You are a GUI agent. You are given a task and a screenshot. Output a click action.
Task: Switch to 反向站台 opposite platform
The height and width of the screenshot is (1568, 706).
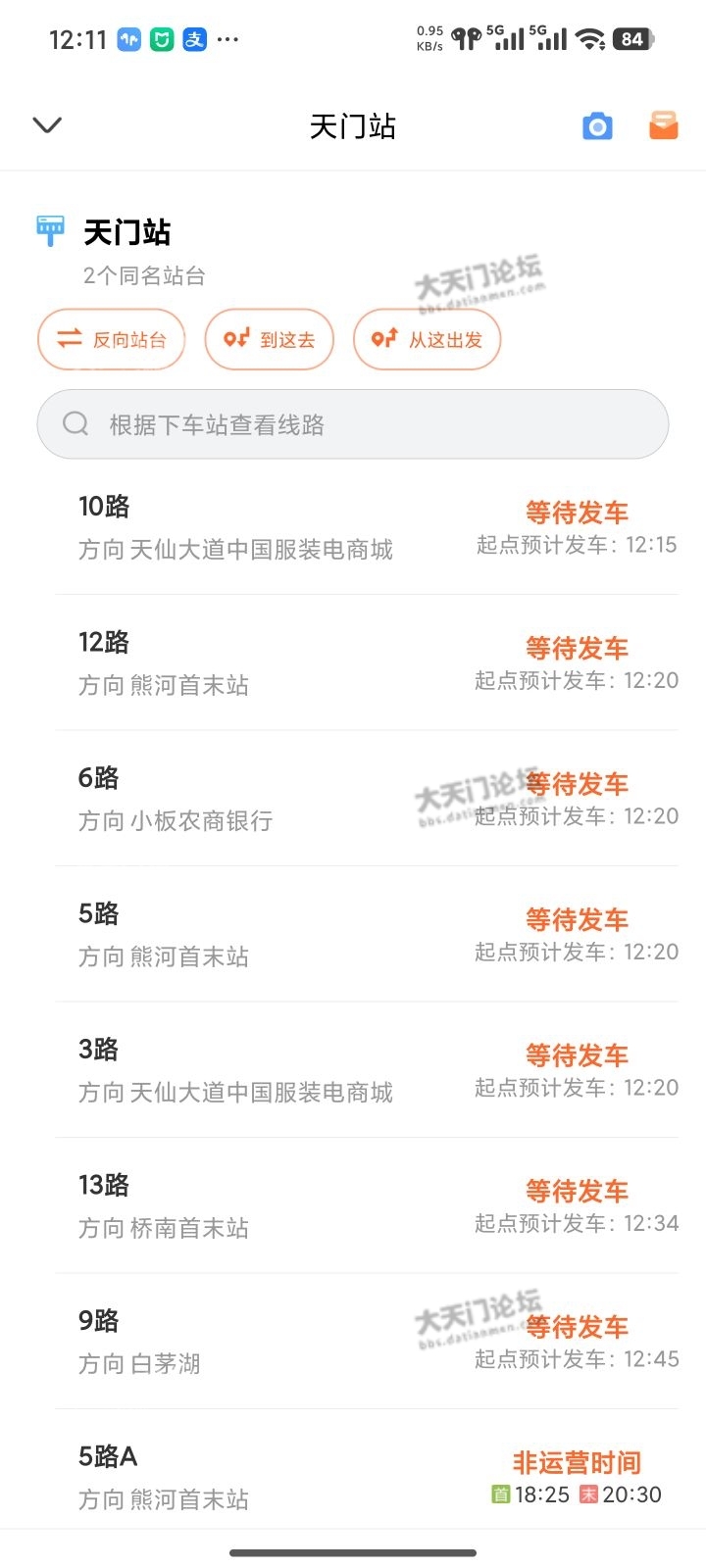point(112,340)
